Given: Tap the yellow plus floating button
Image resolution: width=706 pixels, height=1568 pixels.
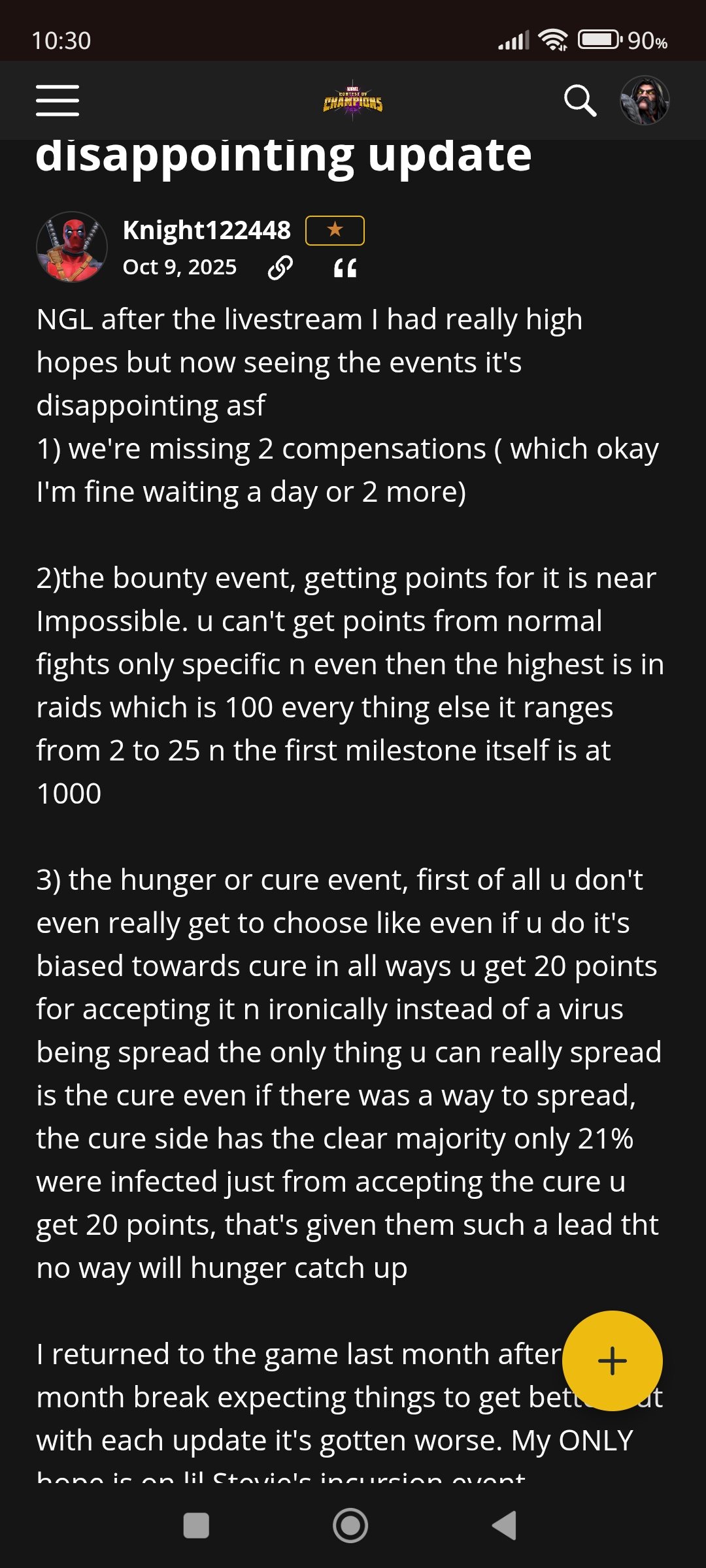Looking at the screenshot, I should coord(612,1361).
